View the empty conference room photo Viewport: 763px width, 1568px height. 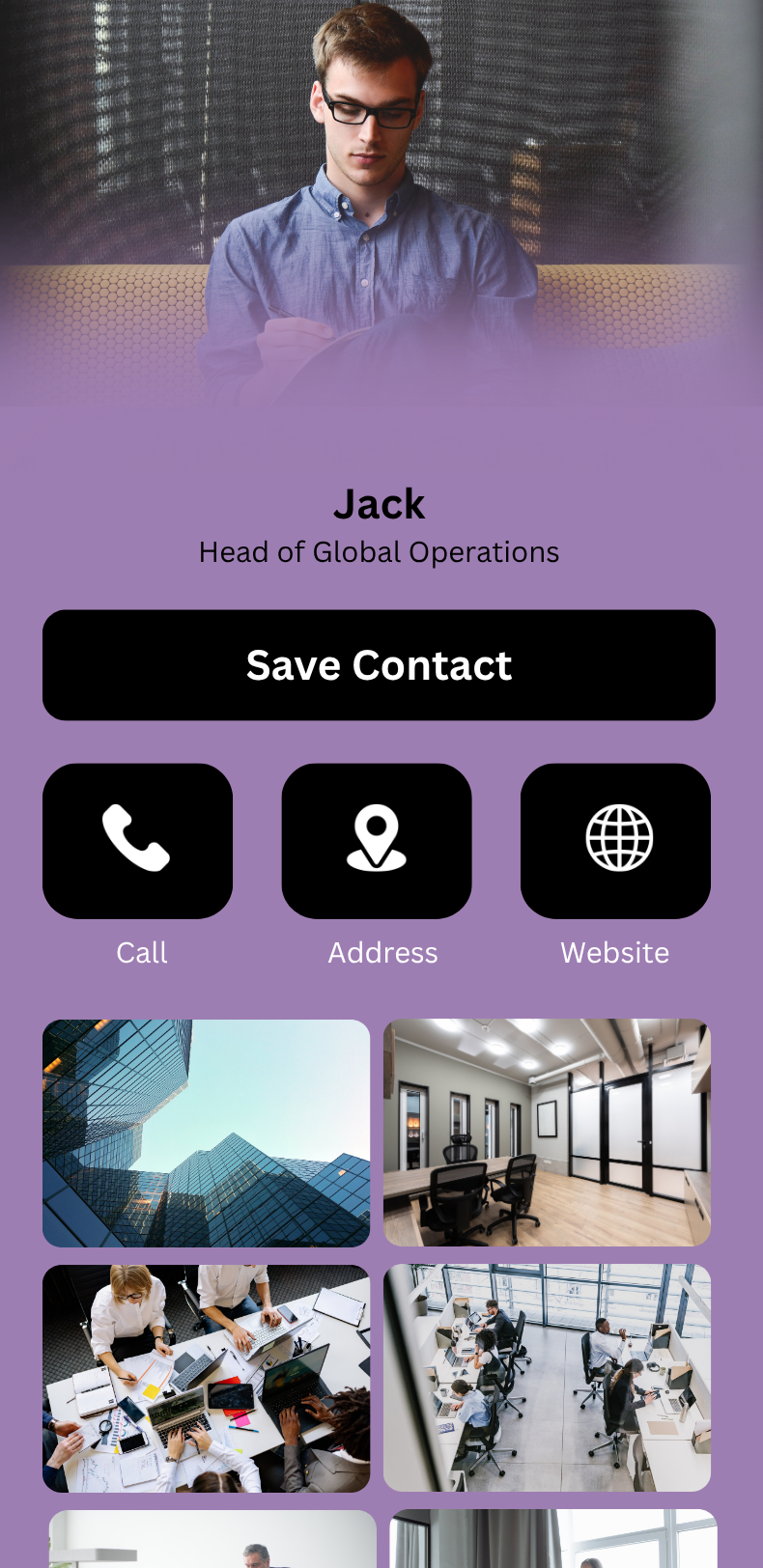547,1133
